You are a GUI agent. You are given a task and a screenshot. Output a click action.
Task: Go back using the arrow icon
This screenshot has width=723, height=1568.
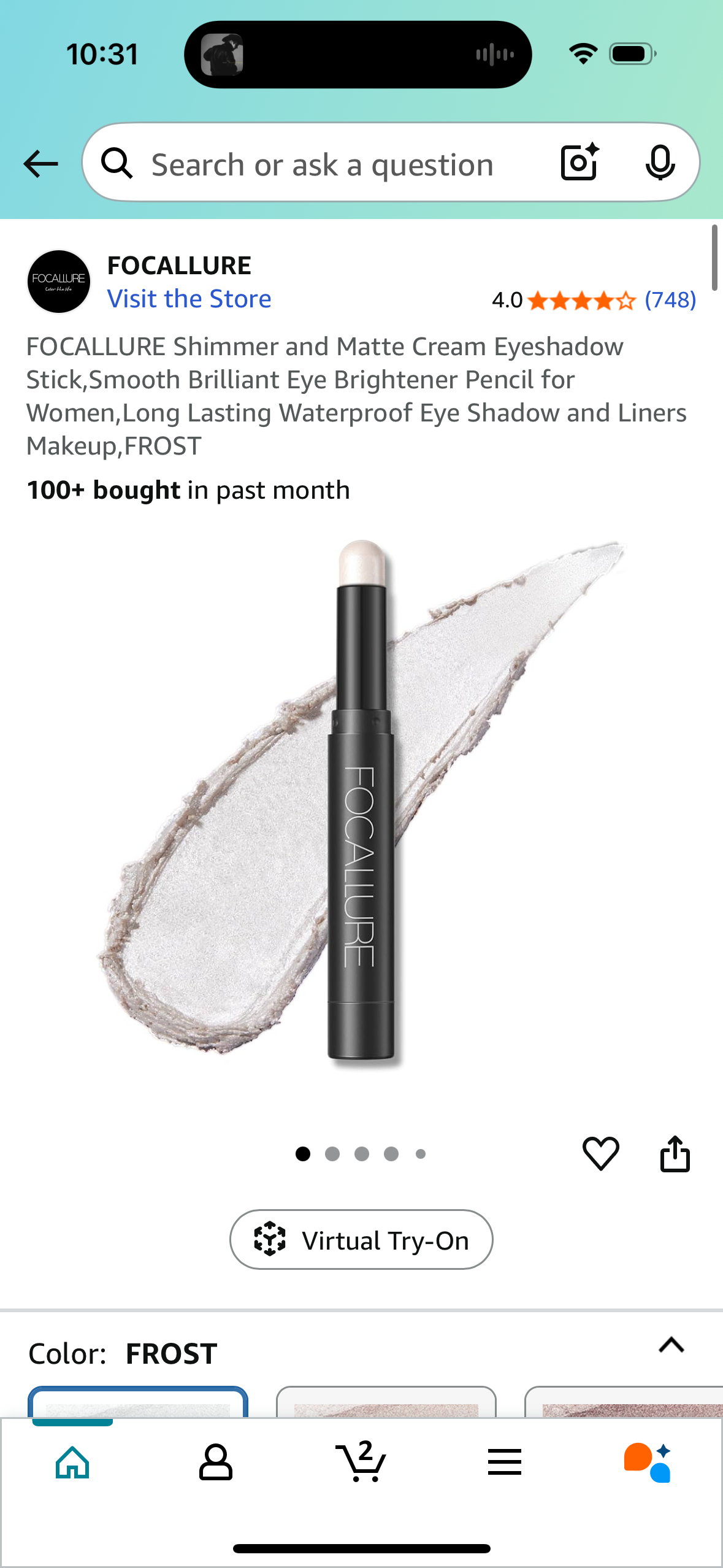(40, 164)
